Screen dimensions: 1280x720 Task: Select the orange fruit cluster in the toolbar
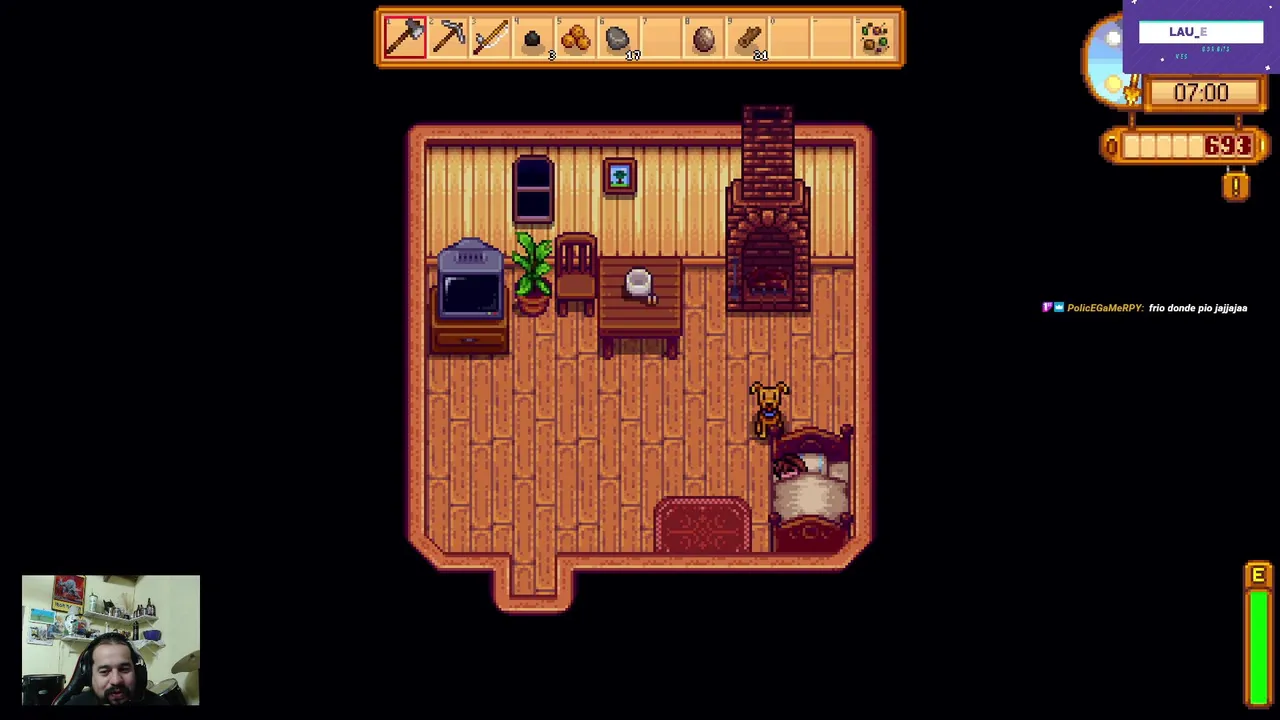[576, 39]
